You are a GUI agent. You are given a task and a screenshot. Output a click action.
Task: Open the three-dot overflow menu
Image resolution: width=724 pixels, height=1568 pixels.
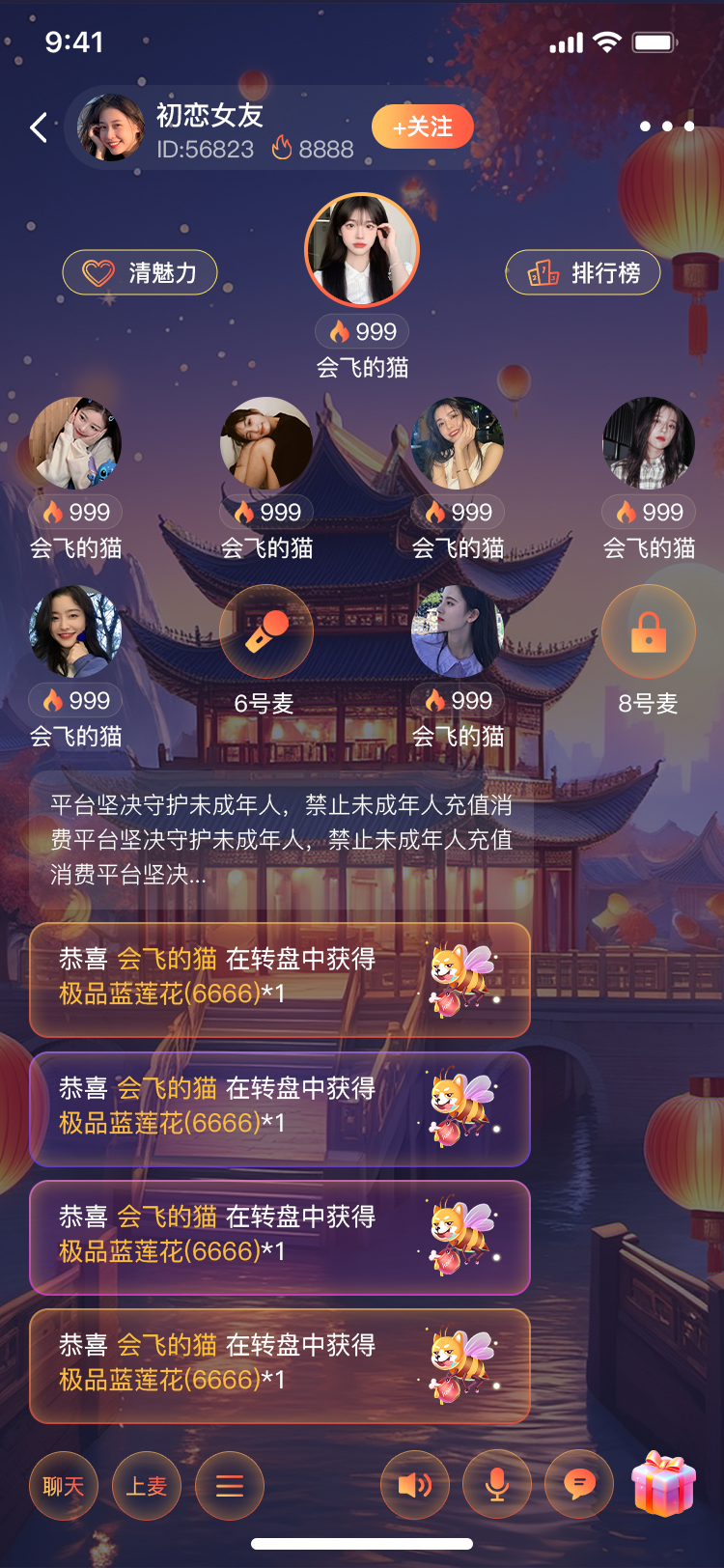click(666, 126)
